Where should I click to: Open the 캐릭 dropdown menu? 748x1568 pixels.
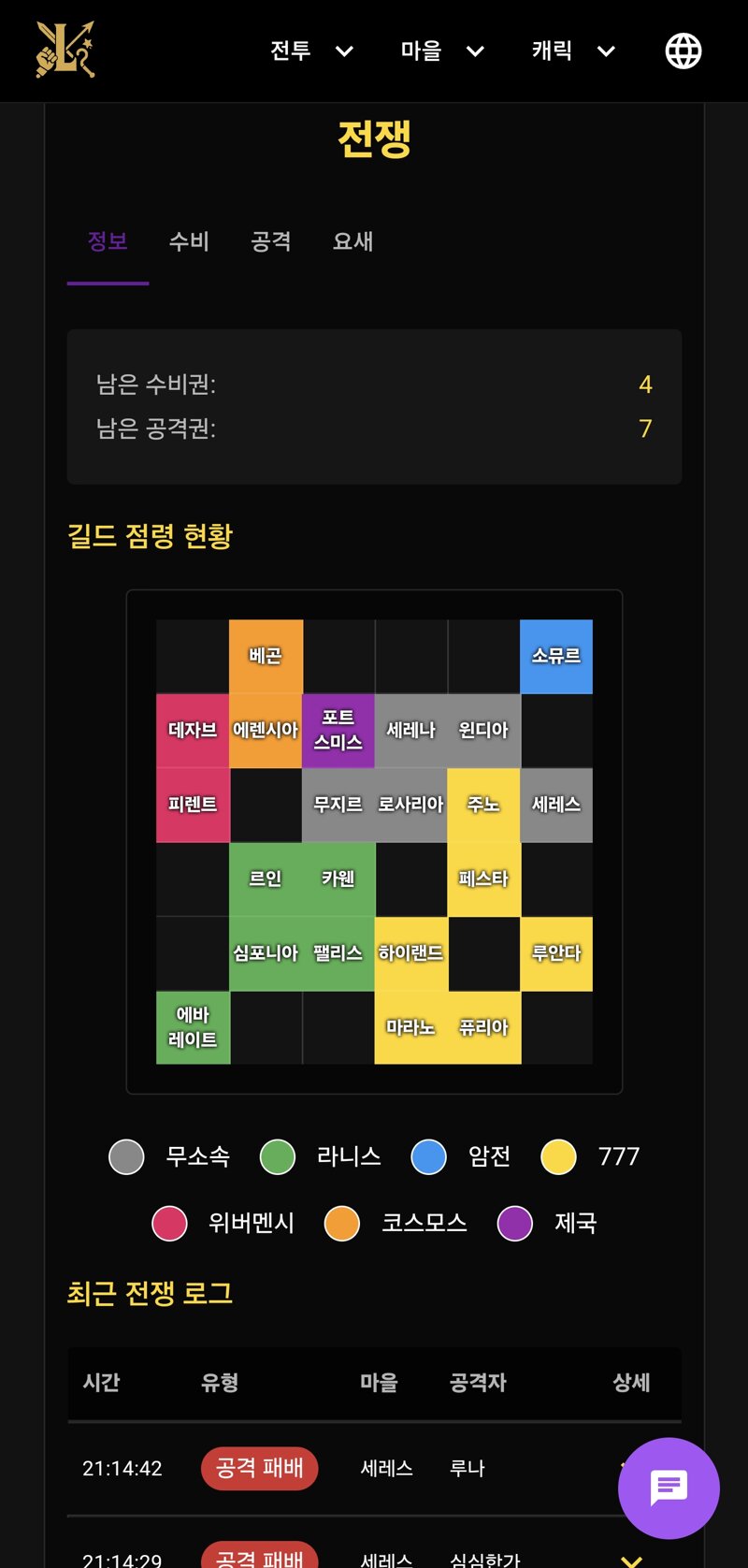click(573, 51)
